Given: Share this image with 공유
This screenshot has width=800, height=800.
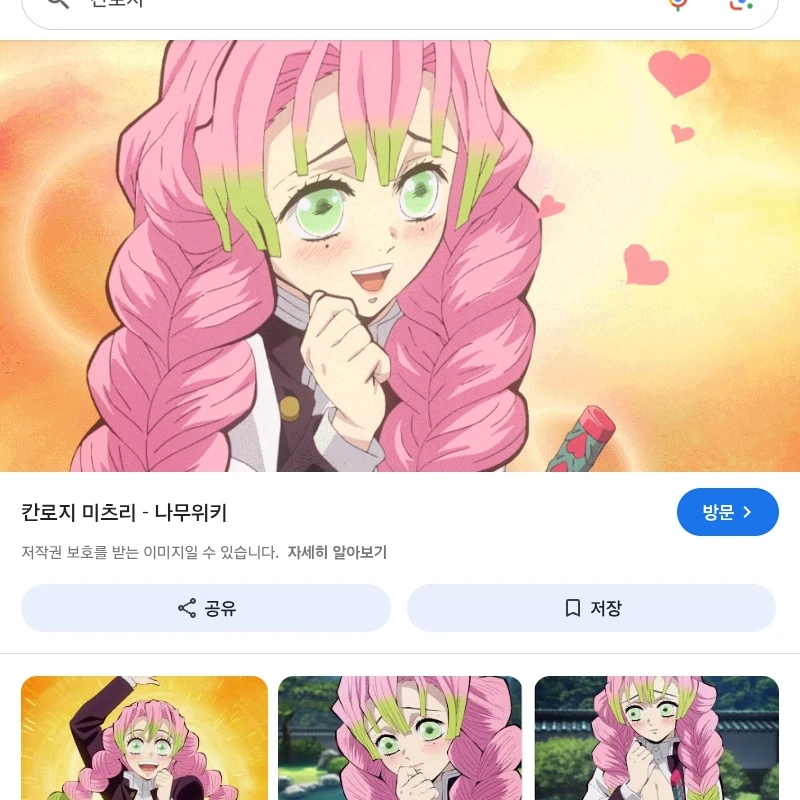Looking at the screenshot, I should [206, 608].
